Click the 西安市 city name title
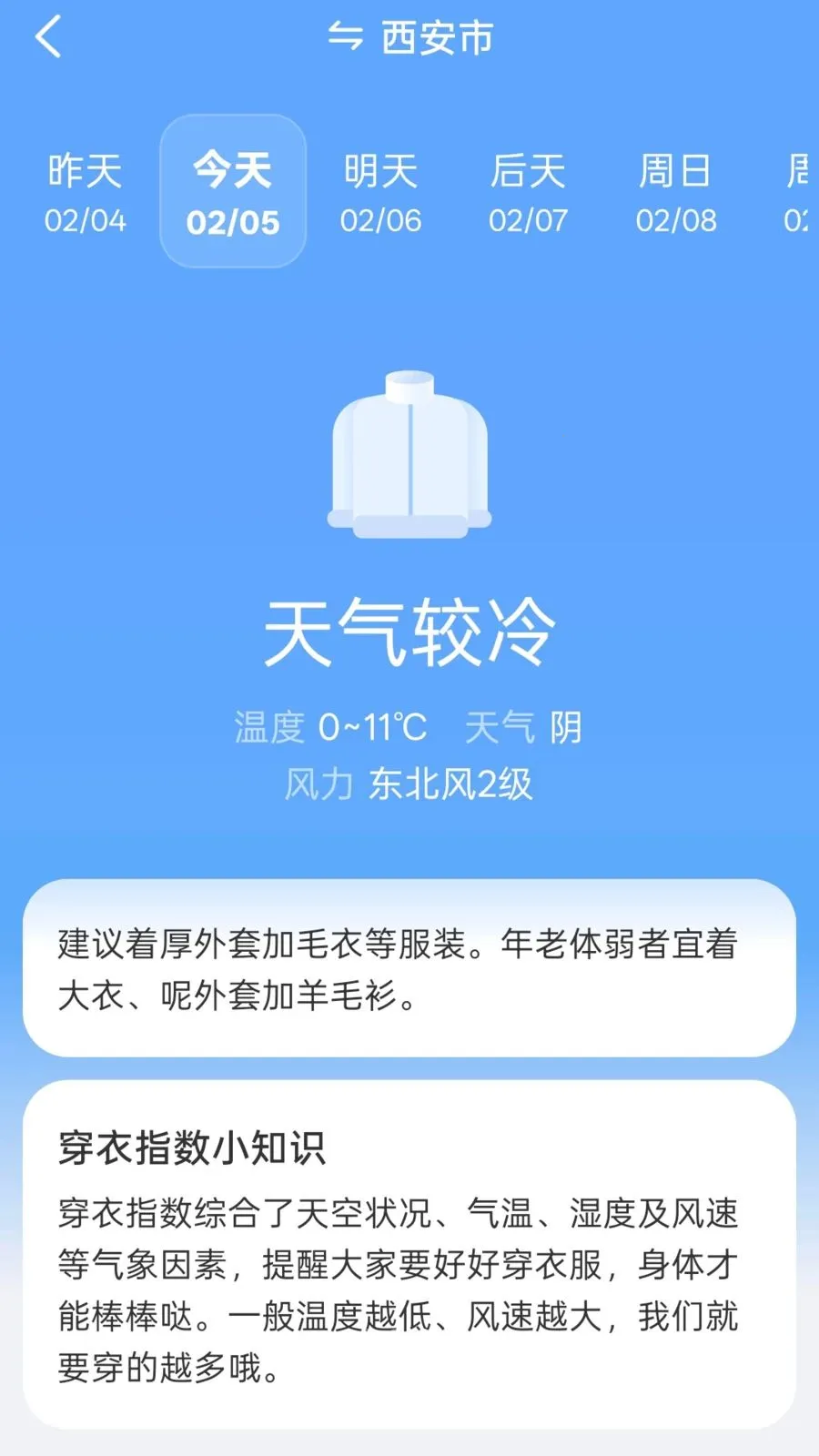This screenshot has width=819, height=1456. [x=435, y=38]
